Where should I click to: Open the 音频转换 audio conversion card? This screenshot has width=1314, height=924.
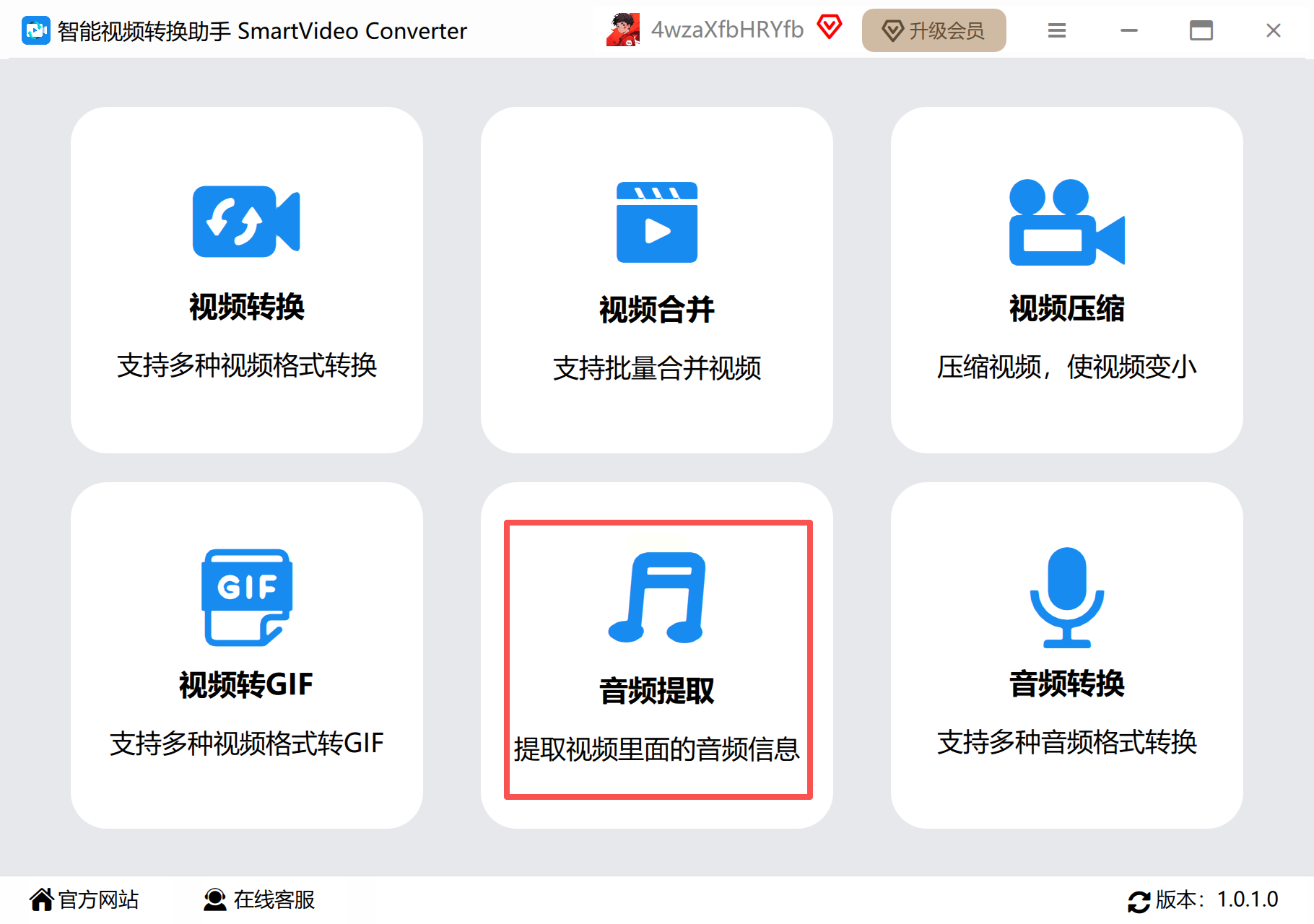(1066, 655)
